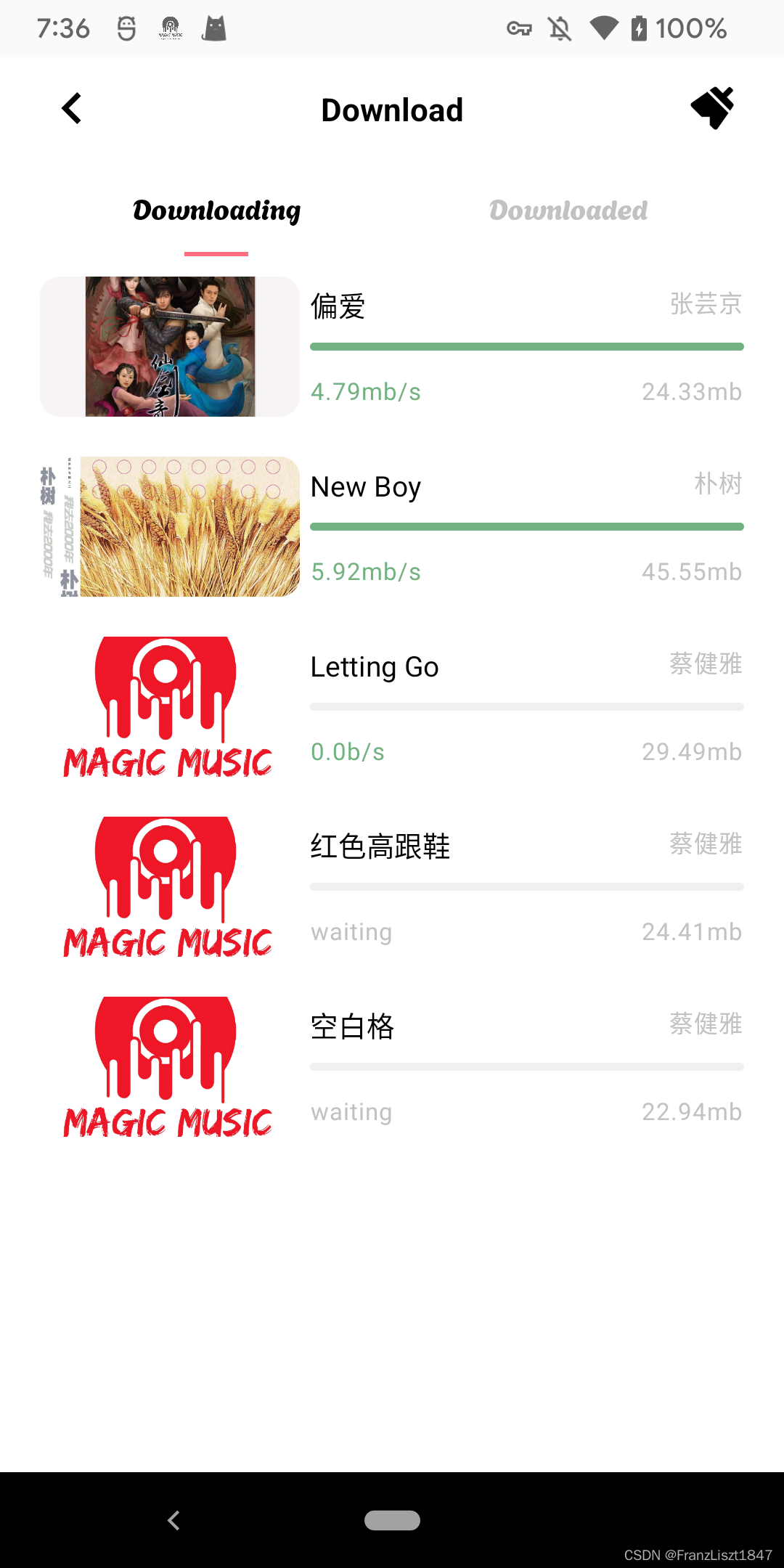784x1568 pixels.
Task: Open the 偏爱 download item
Action: [392, 346]
